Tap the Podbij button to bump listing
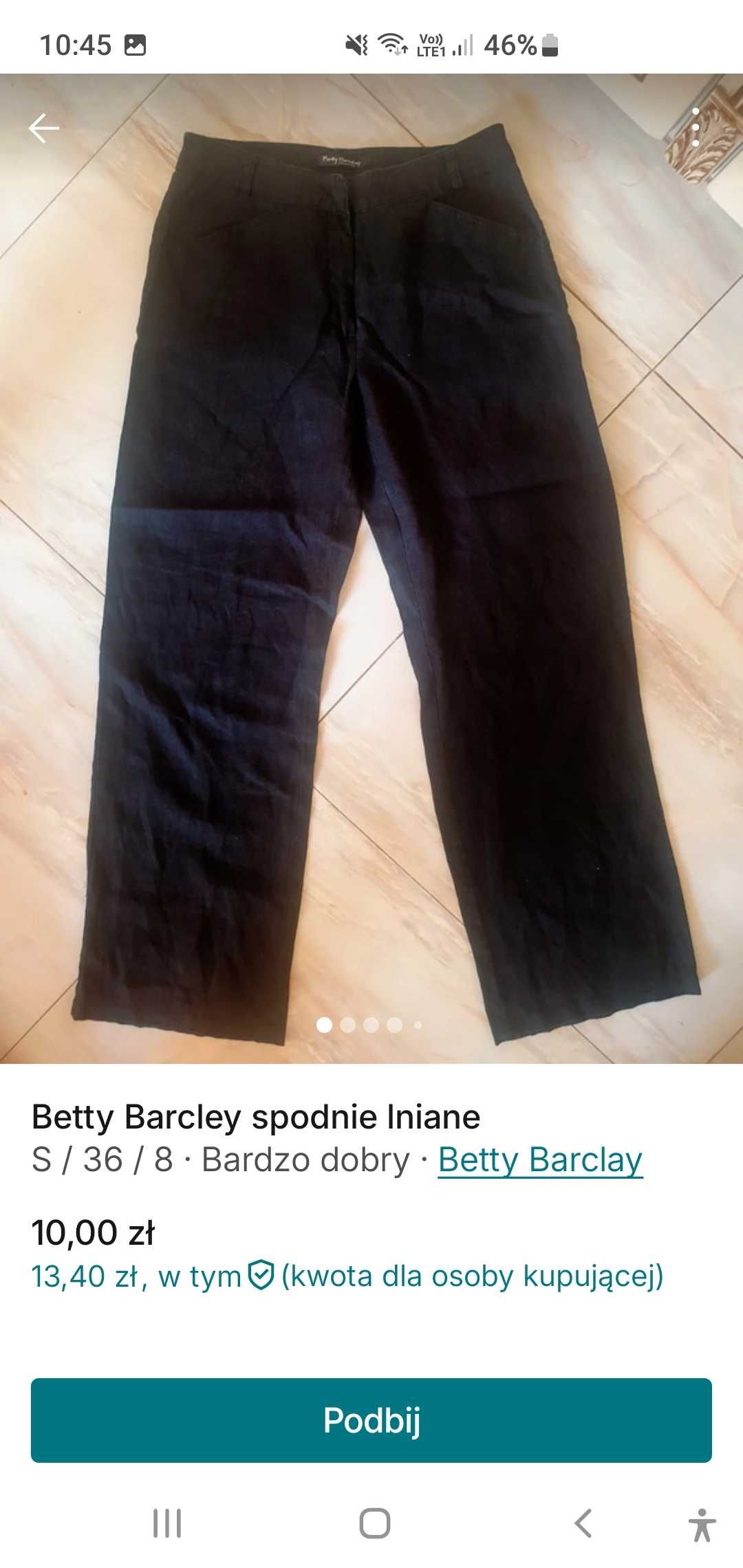The height and width of the screenshot is (1568, 743). click(371, 1420)
